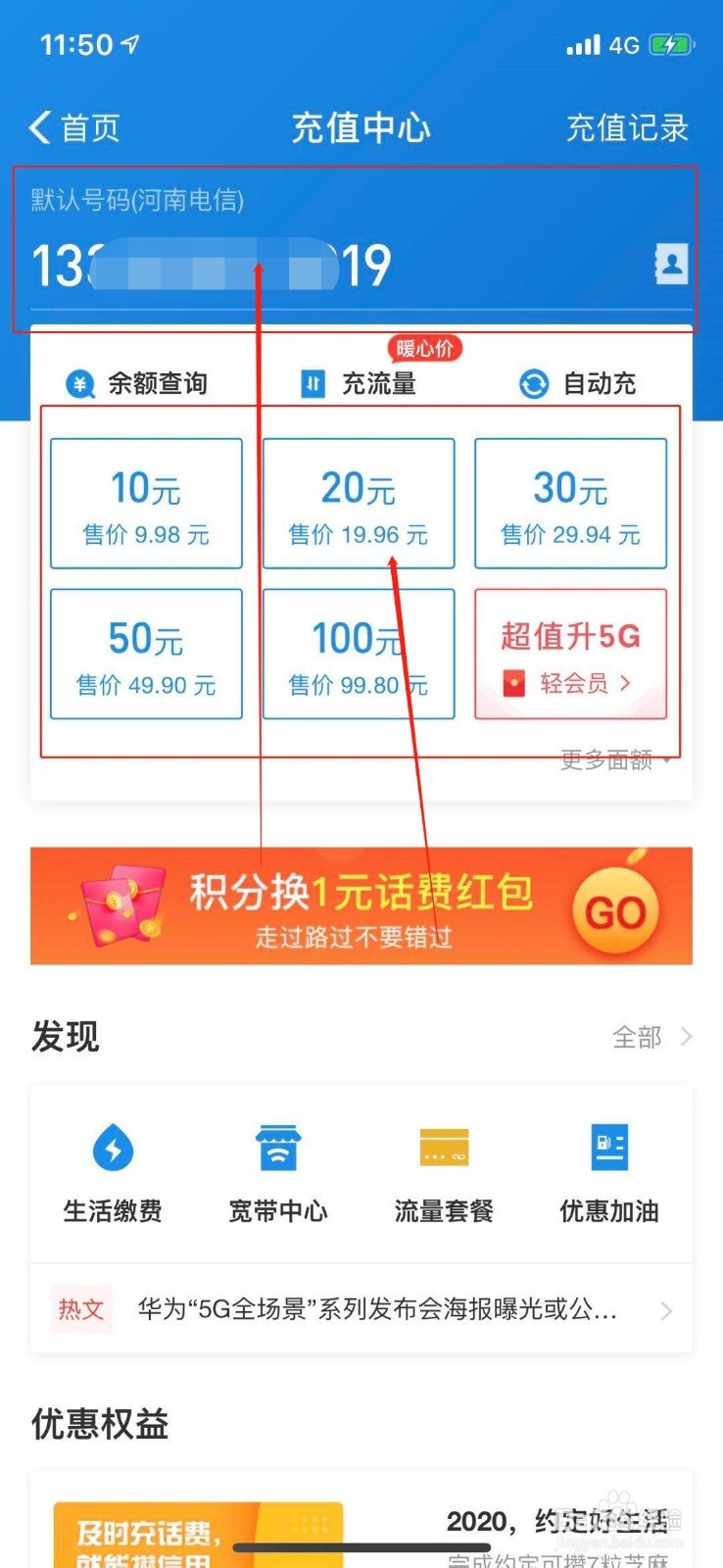Open 全部 to view all discover items

click(x=637, y=1037)
